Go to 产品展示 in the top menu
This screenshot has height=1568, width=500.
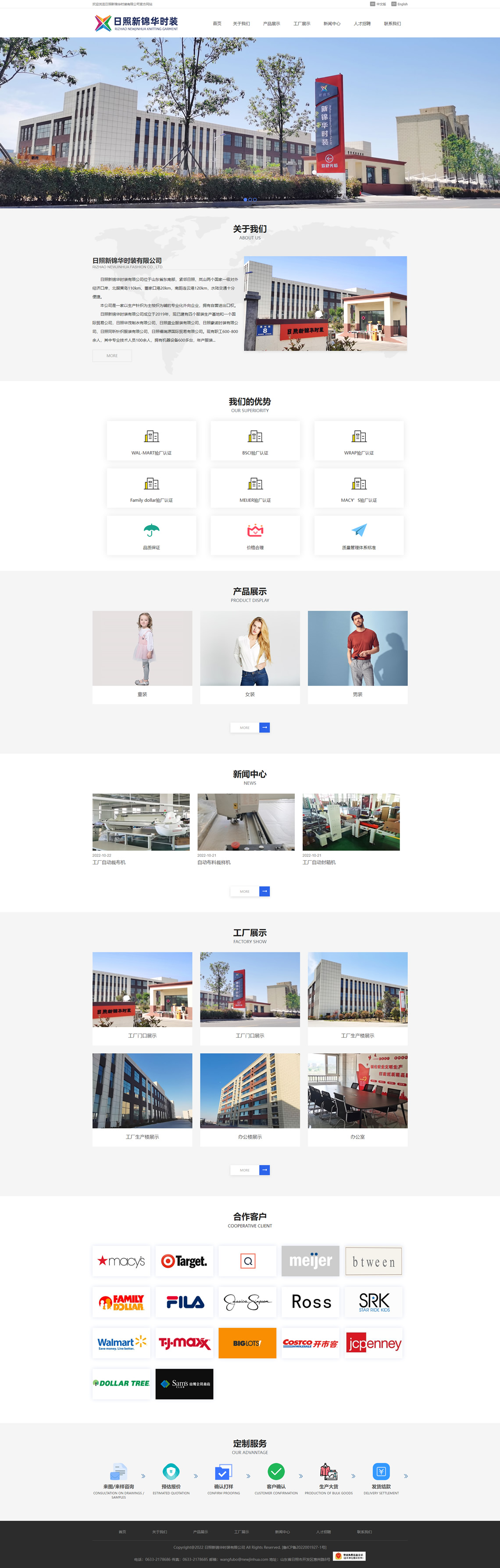[271, 24]
